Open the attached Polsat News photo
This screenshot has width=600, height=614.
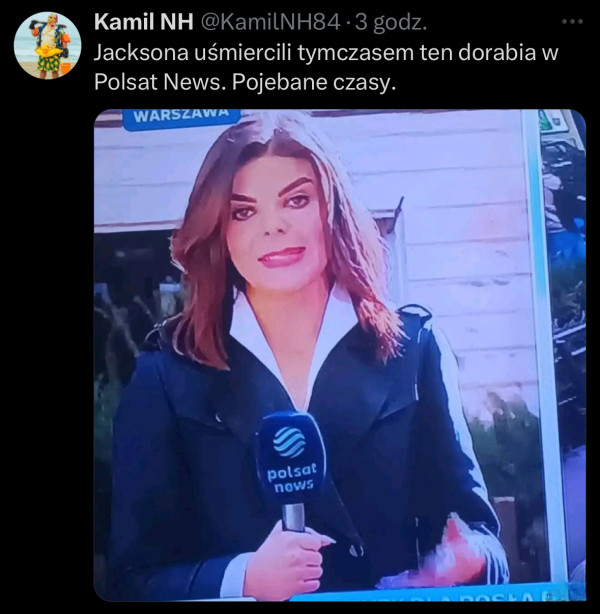coord(340,355)
